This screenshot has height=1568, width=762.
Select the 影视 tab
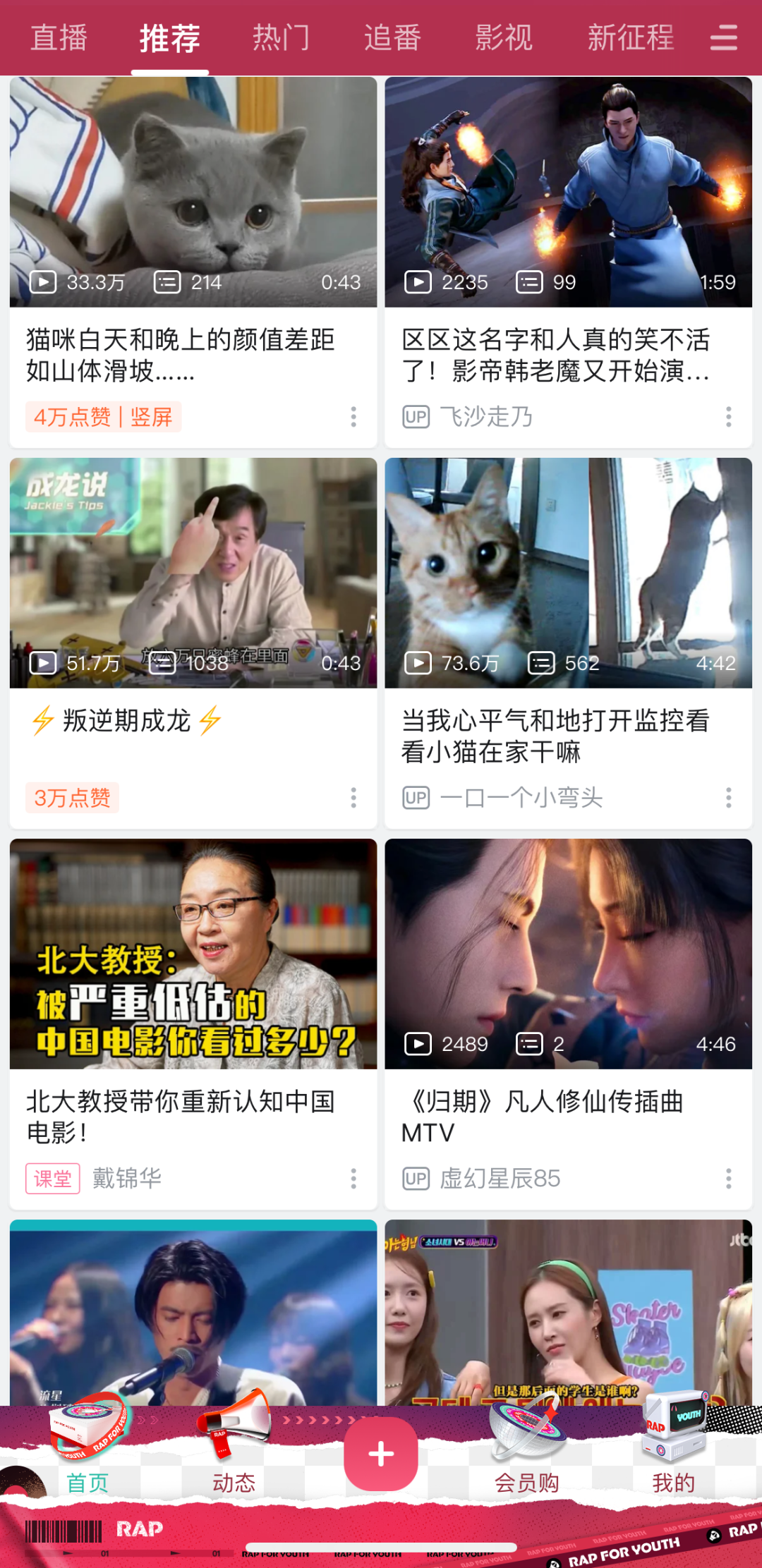504,37
